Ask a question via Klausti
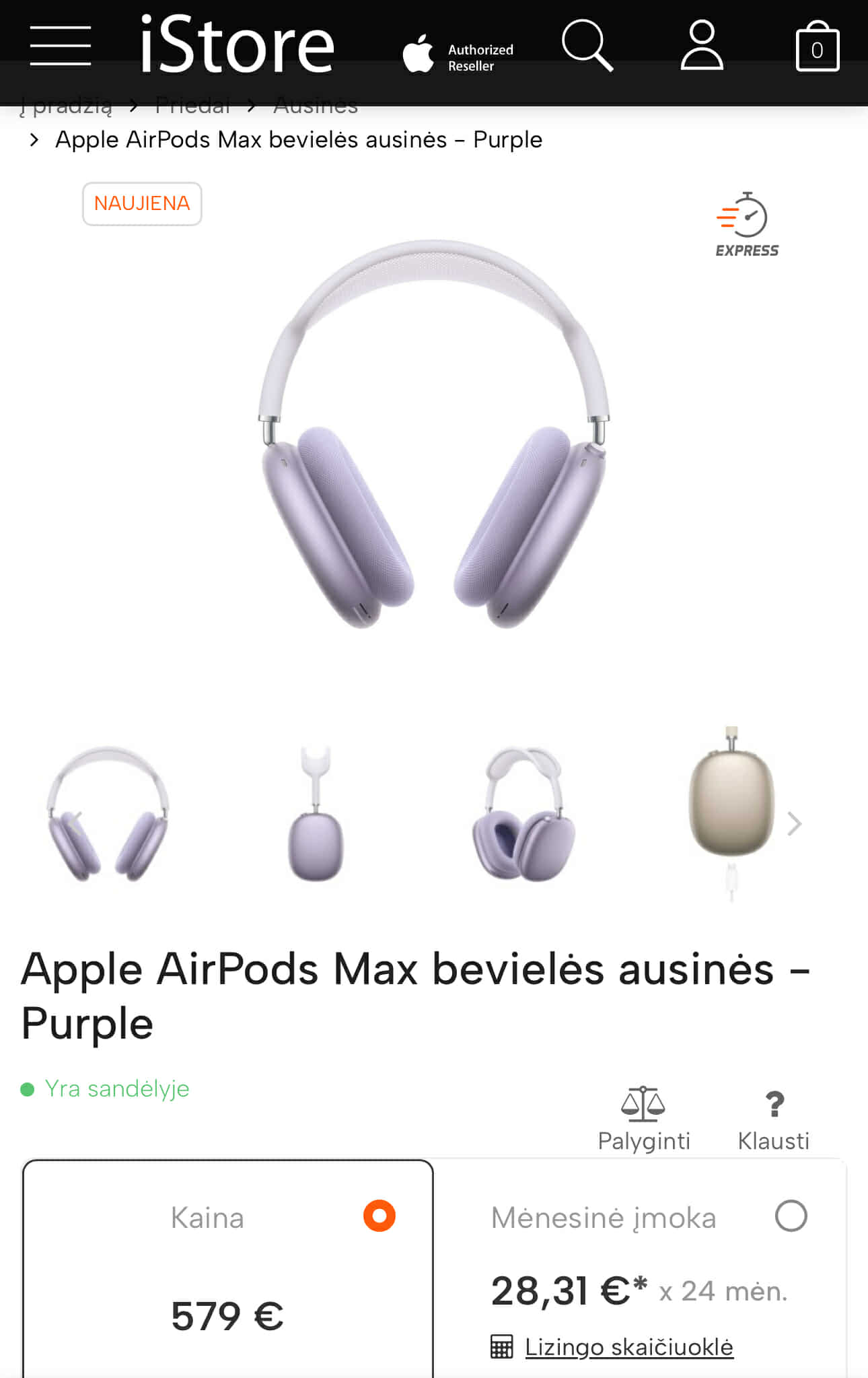Viewport: 868px width, 1378px height. [774, 1119]
